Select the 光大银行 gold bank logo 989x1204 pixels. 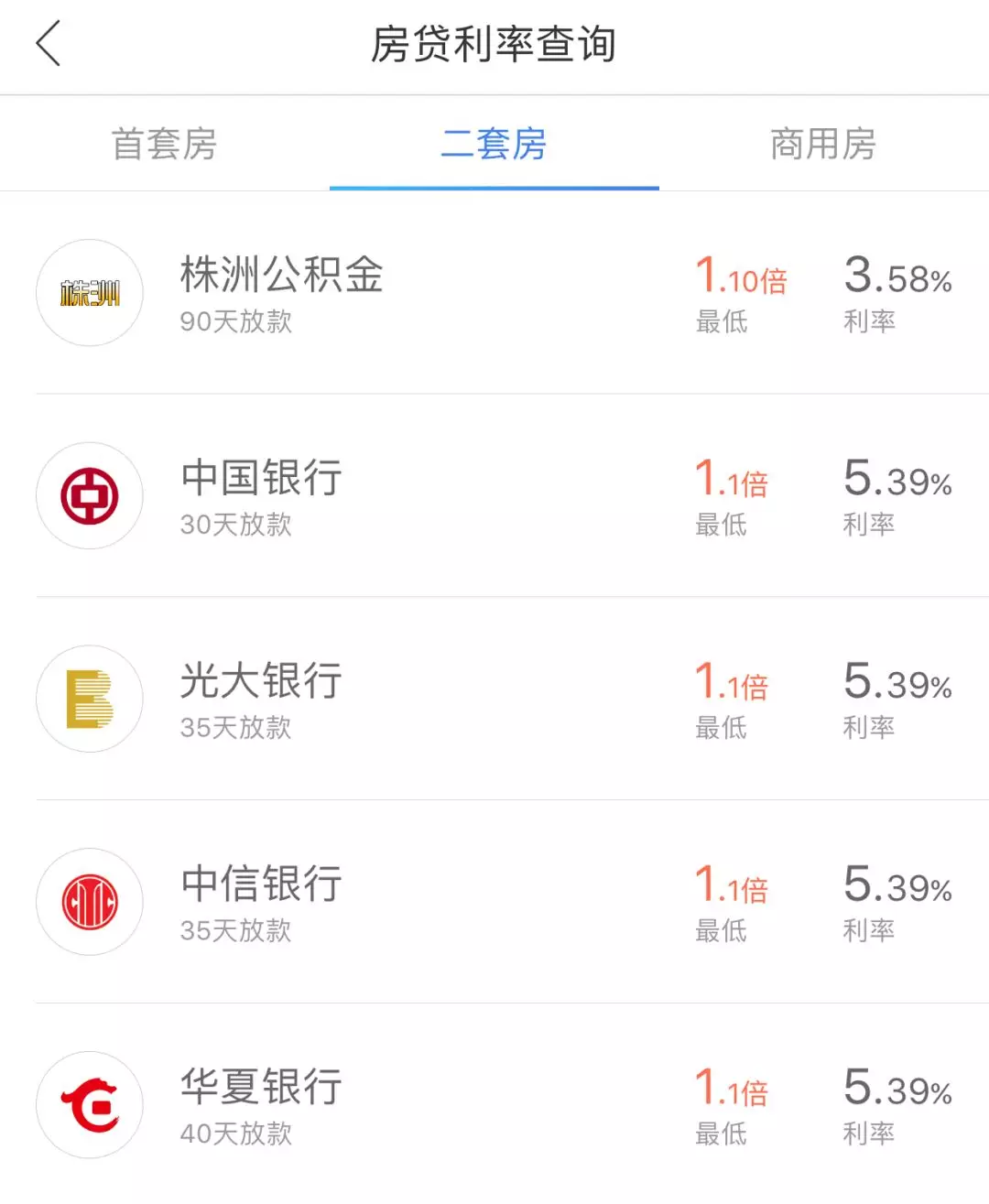[x=89, y=700]
